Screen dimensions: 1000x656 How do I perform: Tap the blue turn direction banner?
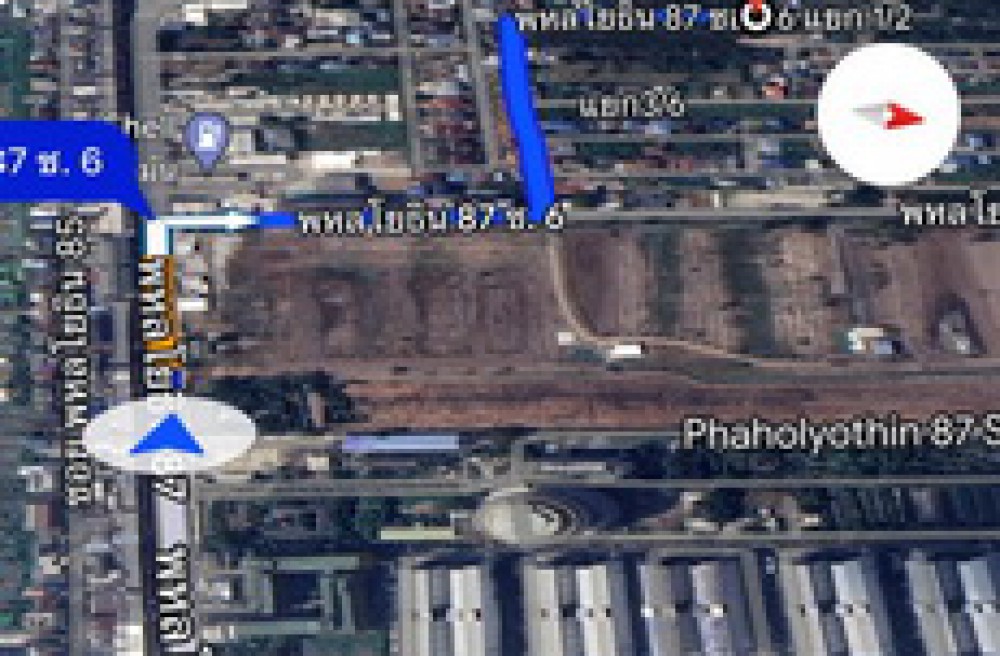60,163
